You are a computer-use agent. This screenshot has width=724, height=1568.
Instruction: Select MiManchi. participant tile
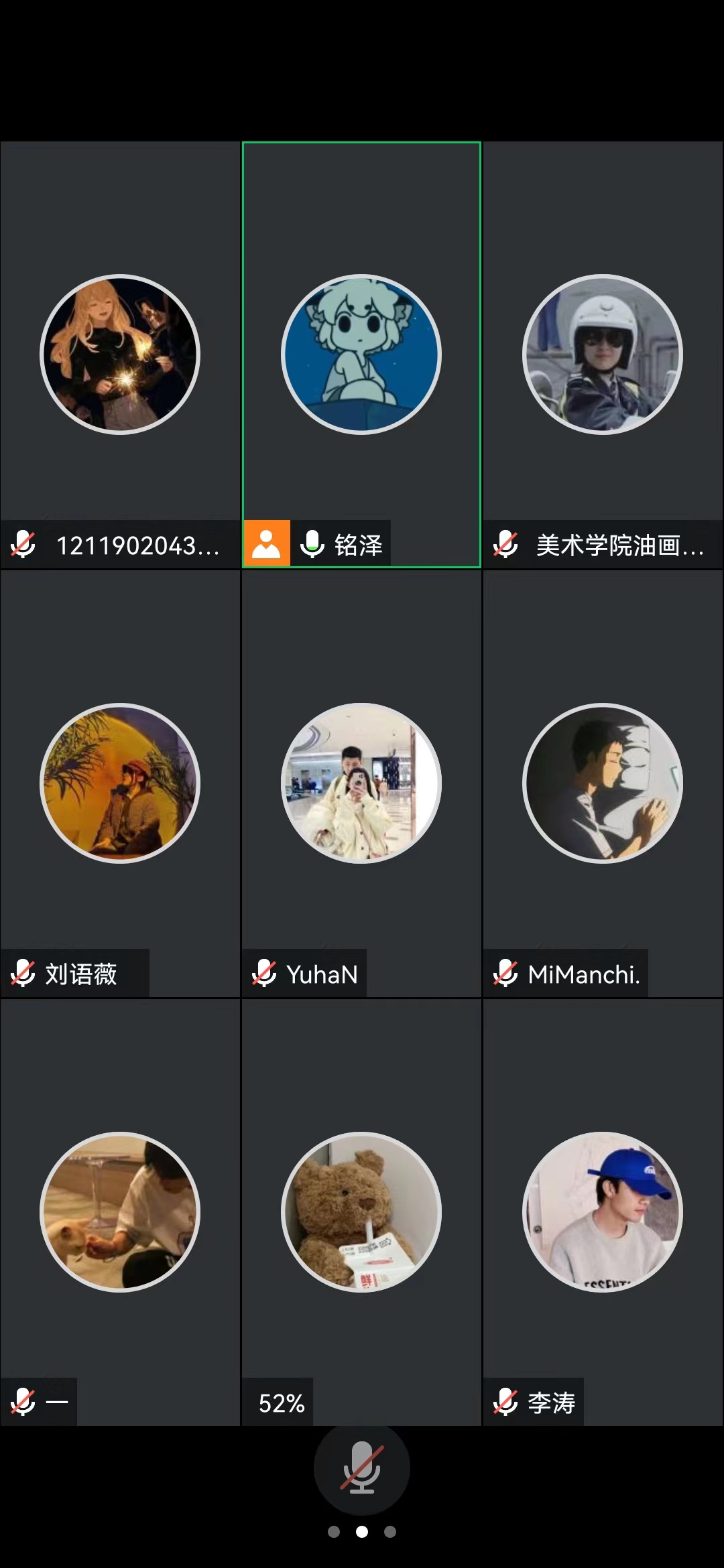tap(603, 783)
